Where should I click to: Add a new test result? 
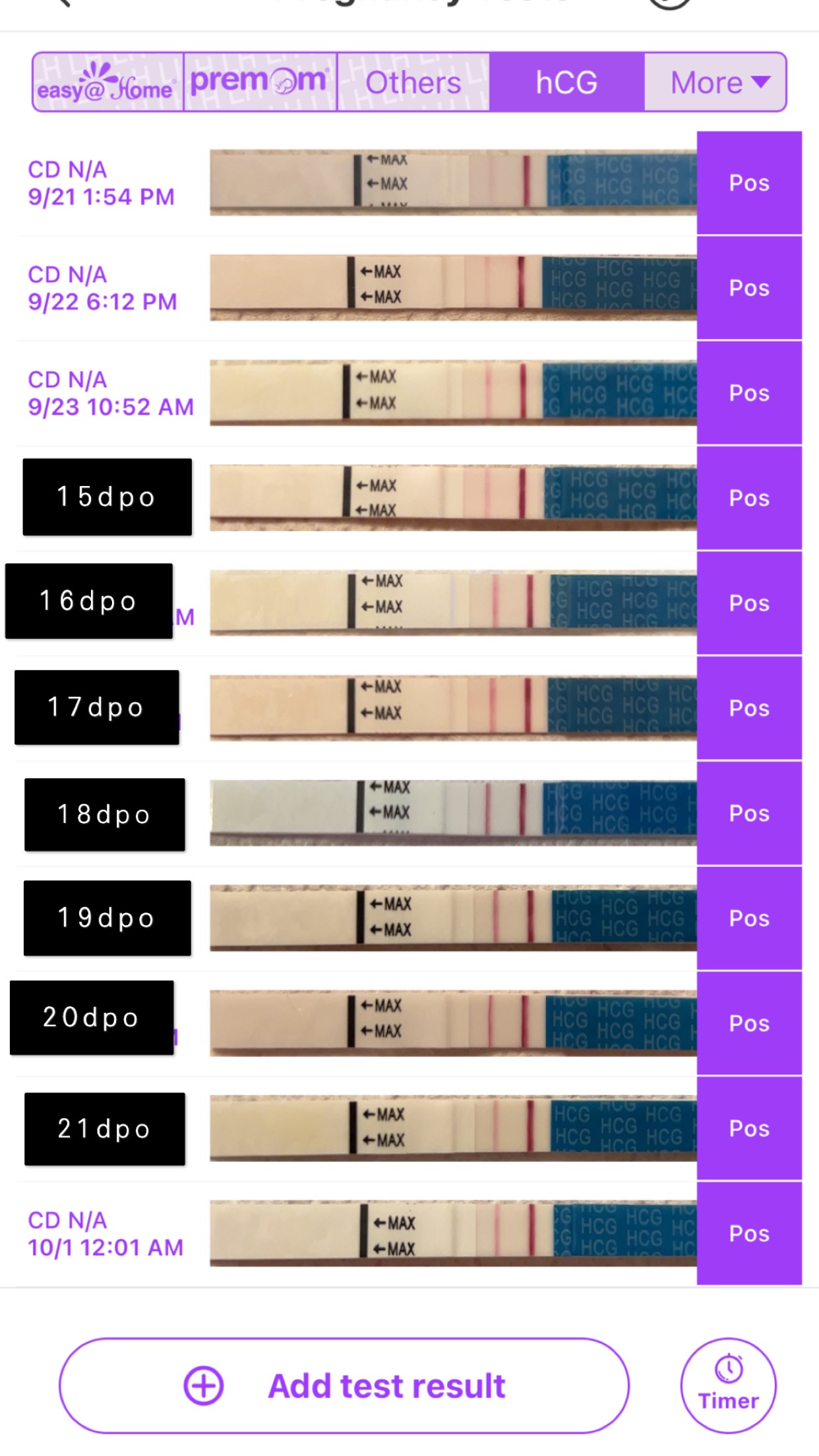(344, 1385)
